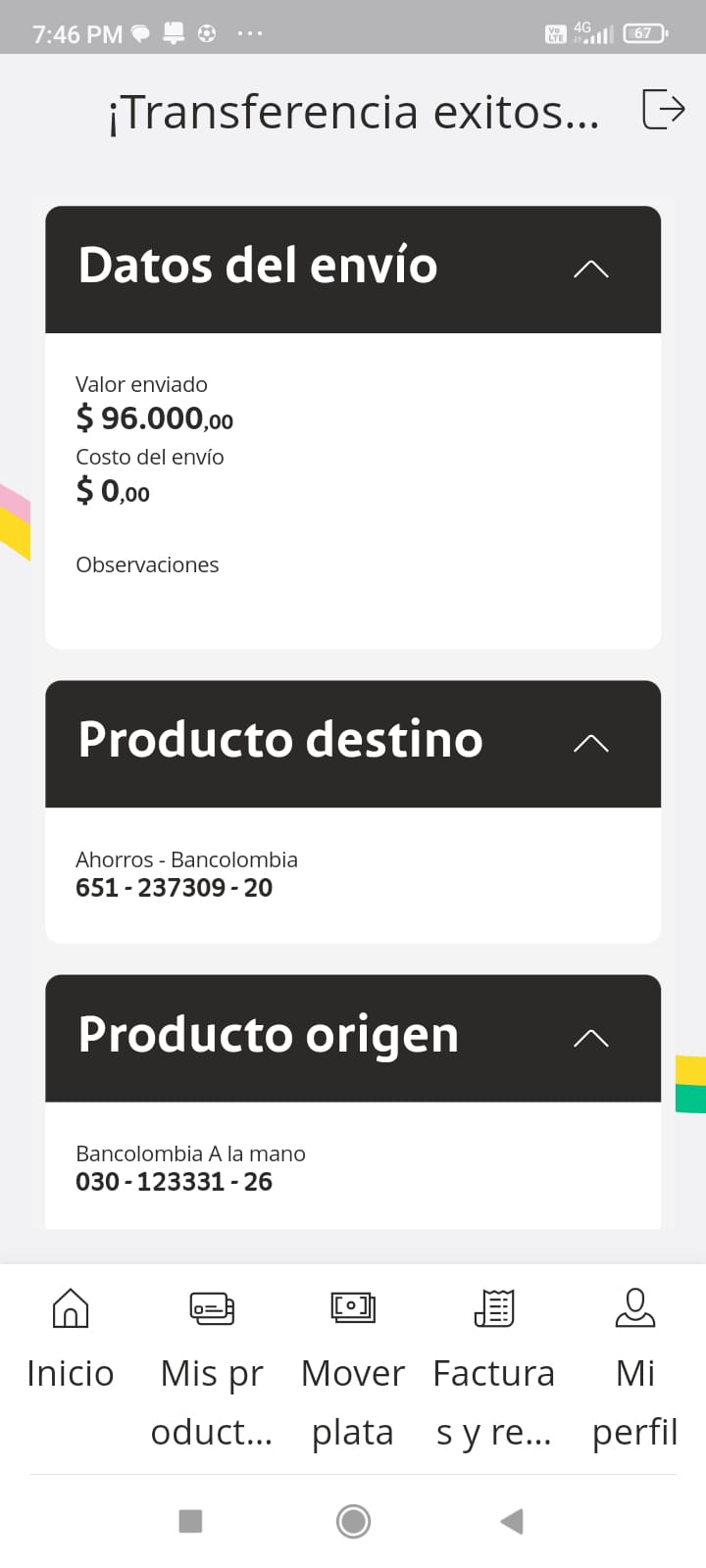Collapse the Producto origen section
This screenshot has width=706, height=1568.
coord(590,1038)
